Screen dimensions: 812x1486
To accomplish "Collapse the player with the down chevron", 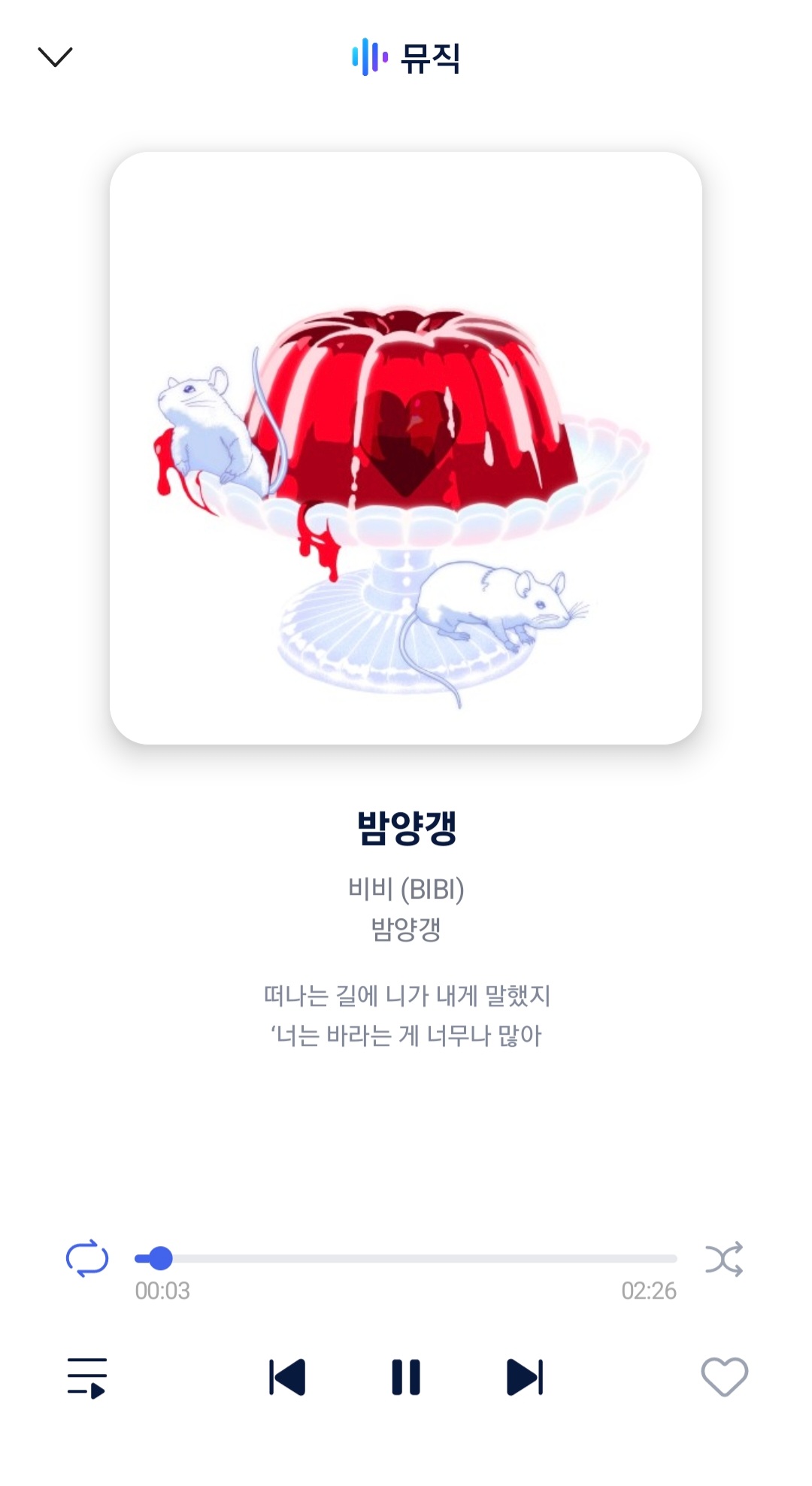I will (x=55, y=57).
